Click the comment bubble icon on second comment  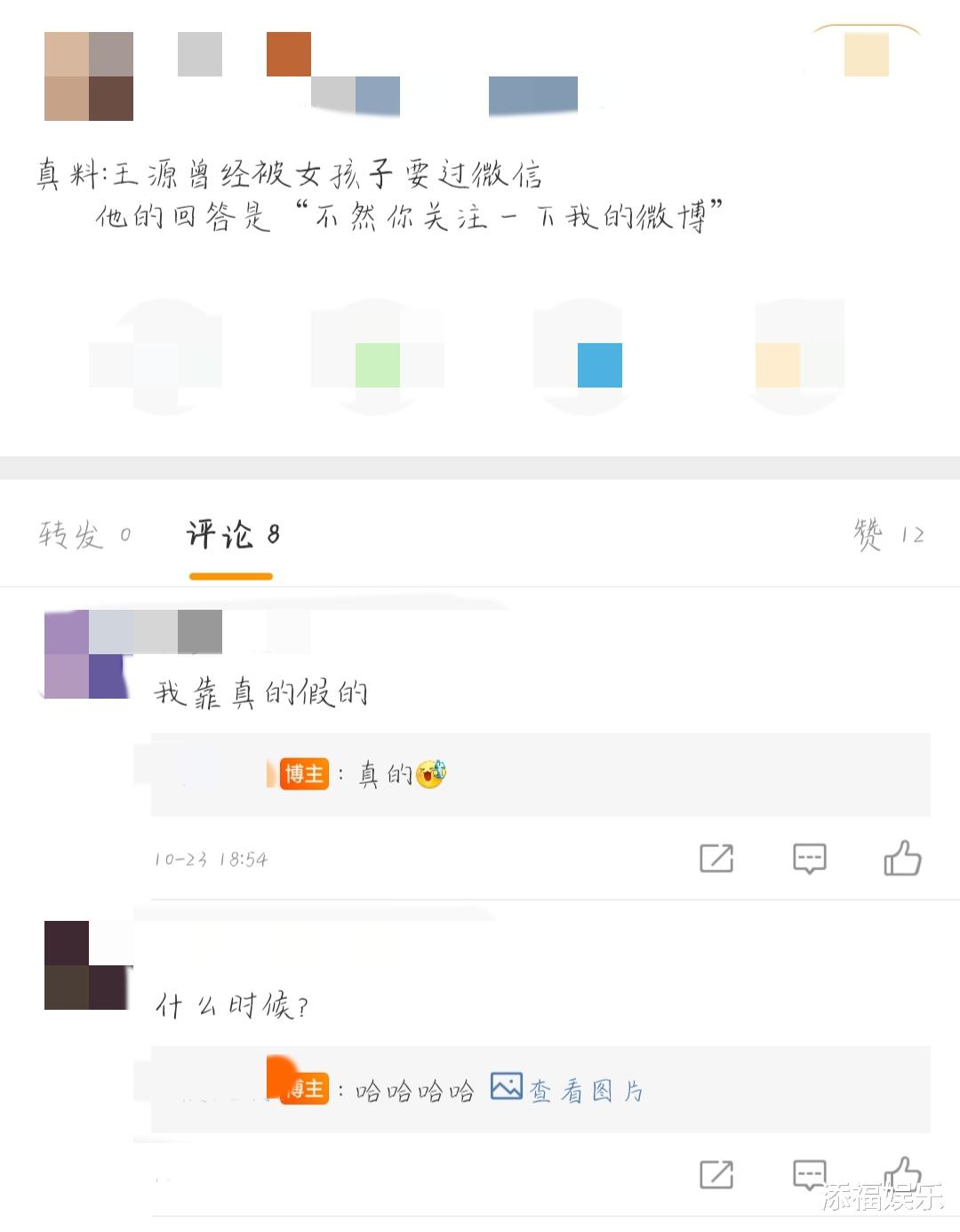tap(810, 1173)
